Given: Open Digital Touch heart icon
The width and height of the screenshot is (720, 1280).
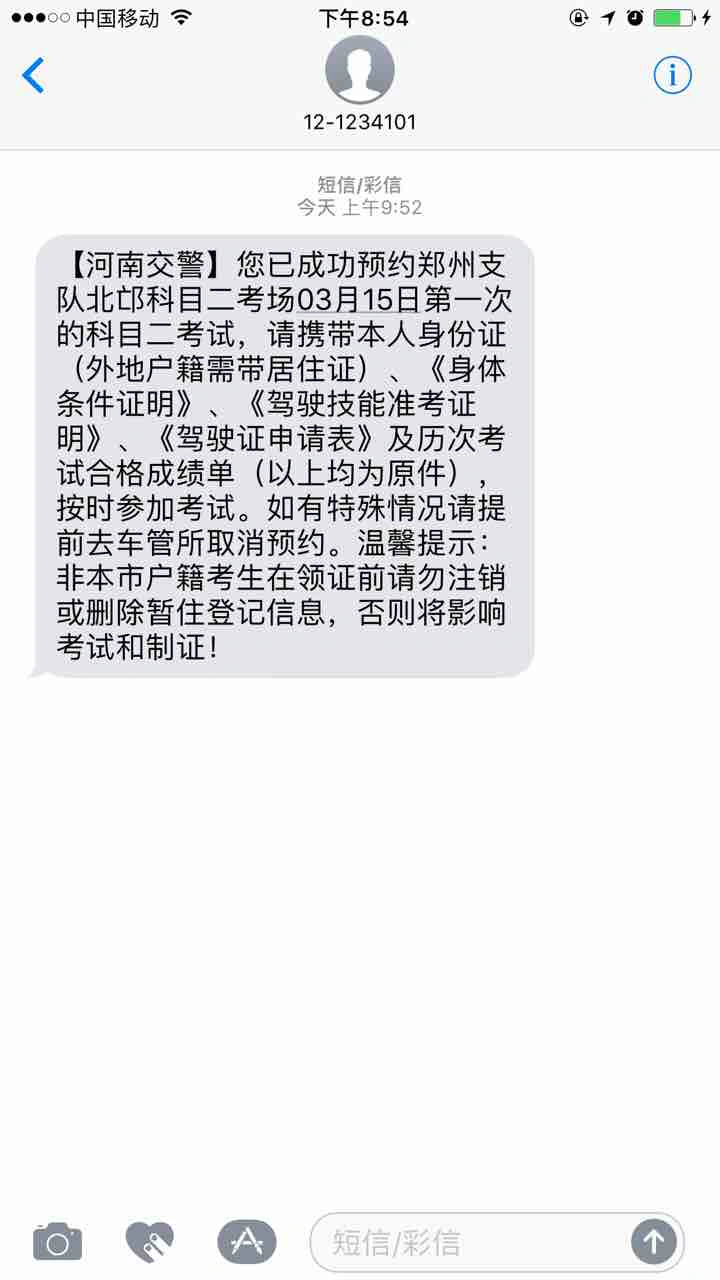Looking at the screenshot, I should click(x=150, y=1242).
